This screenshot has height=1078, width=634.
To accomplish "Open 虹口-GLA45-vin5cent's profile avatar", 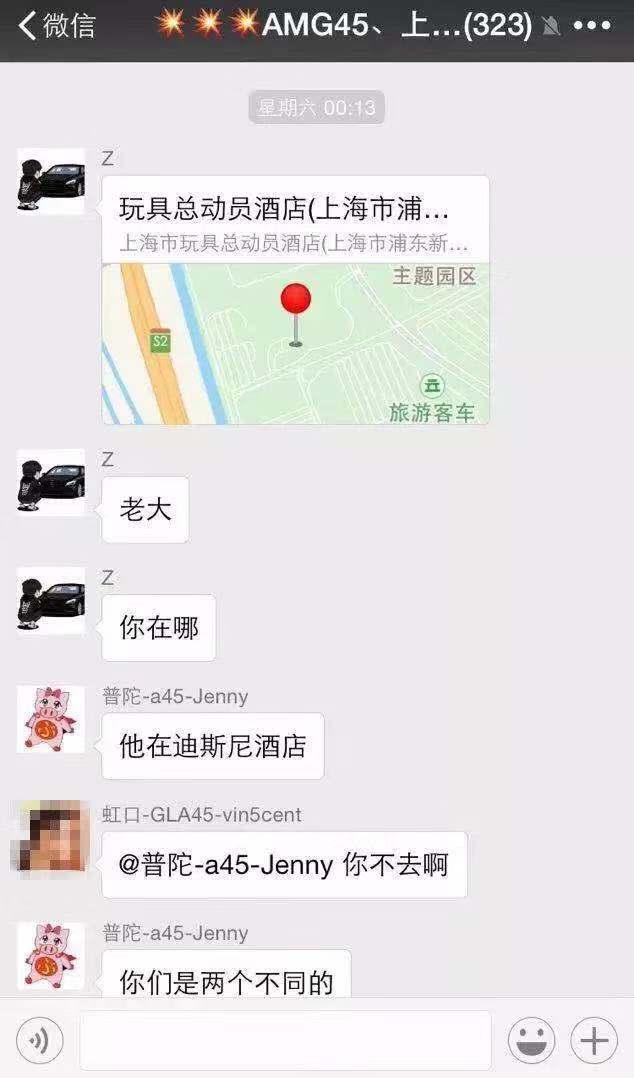I will tap(51, 837).
